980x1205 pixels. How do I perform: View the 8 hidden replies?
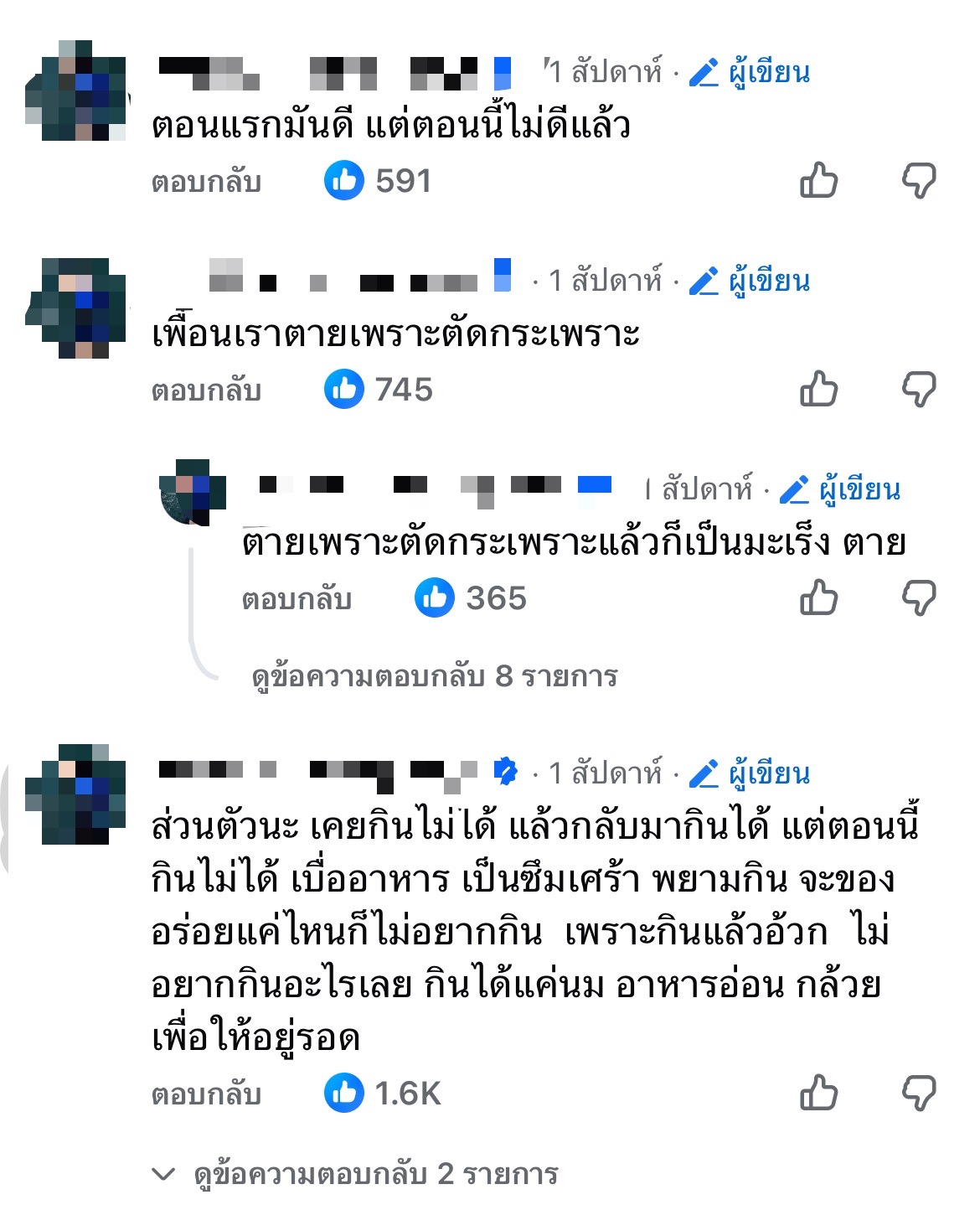coord(435,675)
